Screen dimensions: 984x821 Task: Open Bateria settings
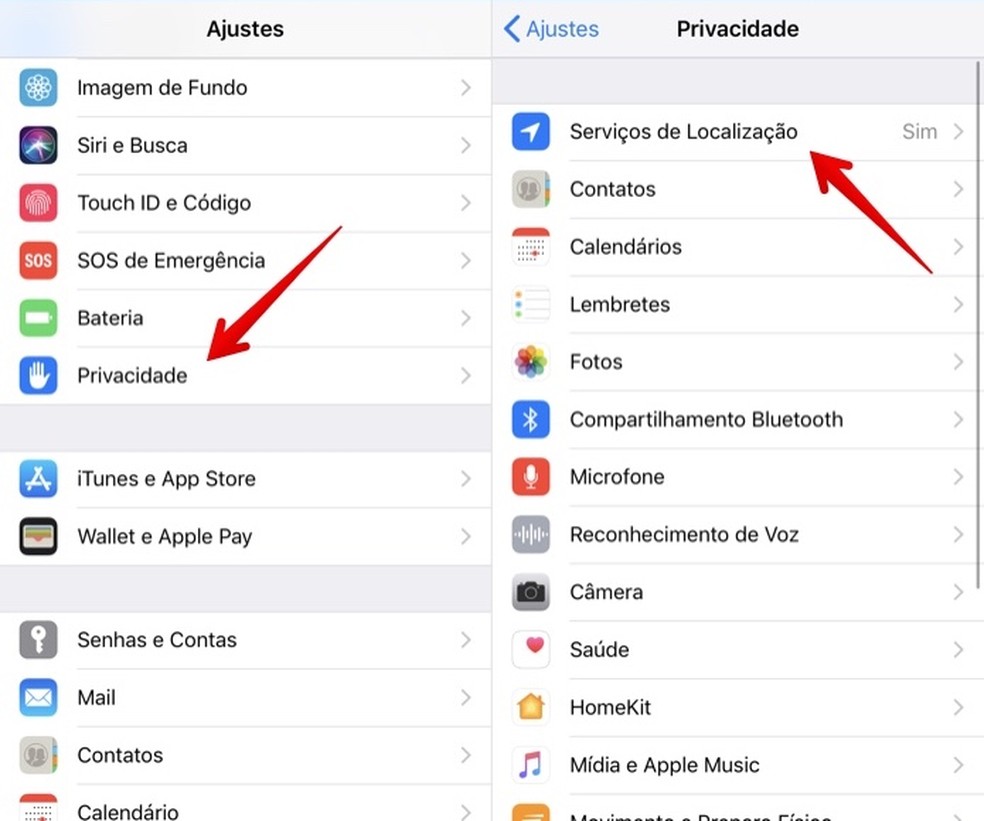(110, 318)
